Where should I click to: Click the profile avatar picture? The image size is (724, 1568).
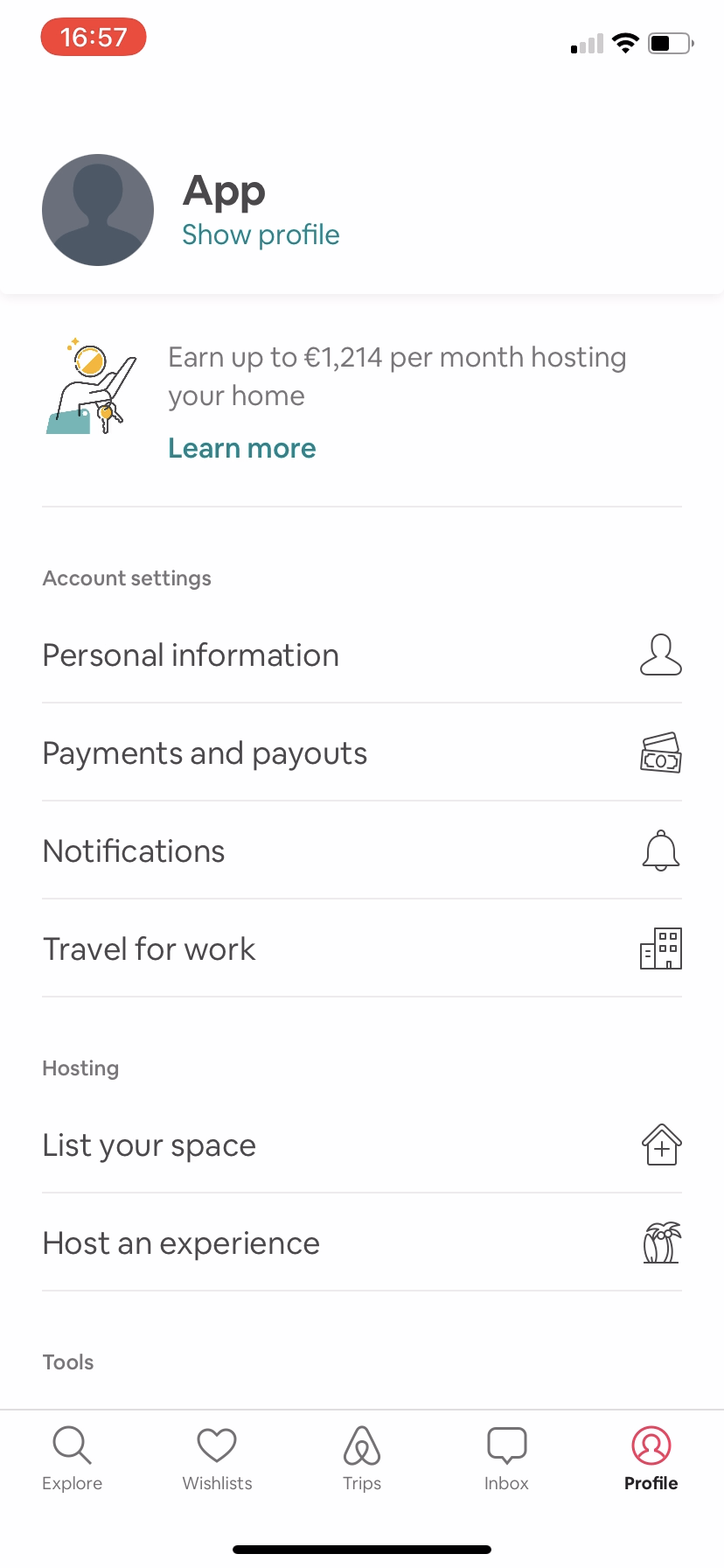pos(97,210)
